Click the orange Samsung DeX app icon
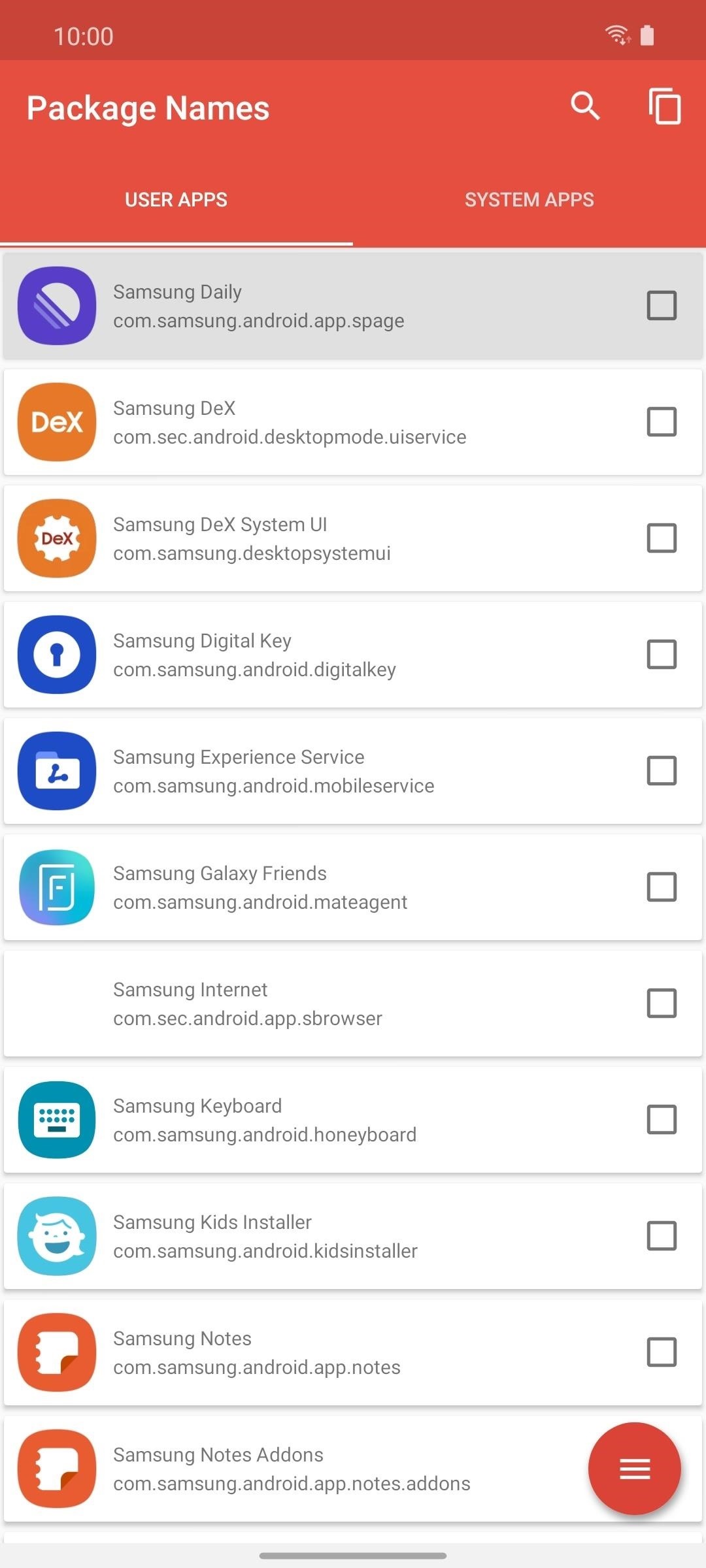The height and width of the screenshot is (1568, 706). point(57,421)
